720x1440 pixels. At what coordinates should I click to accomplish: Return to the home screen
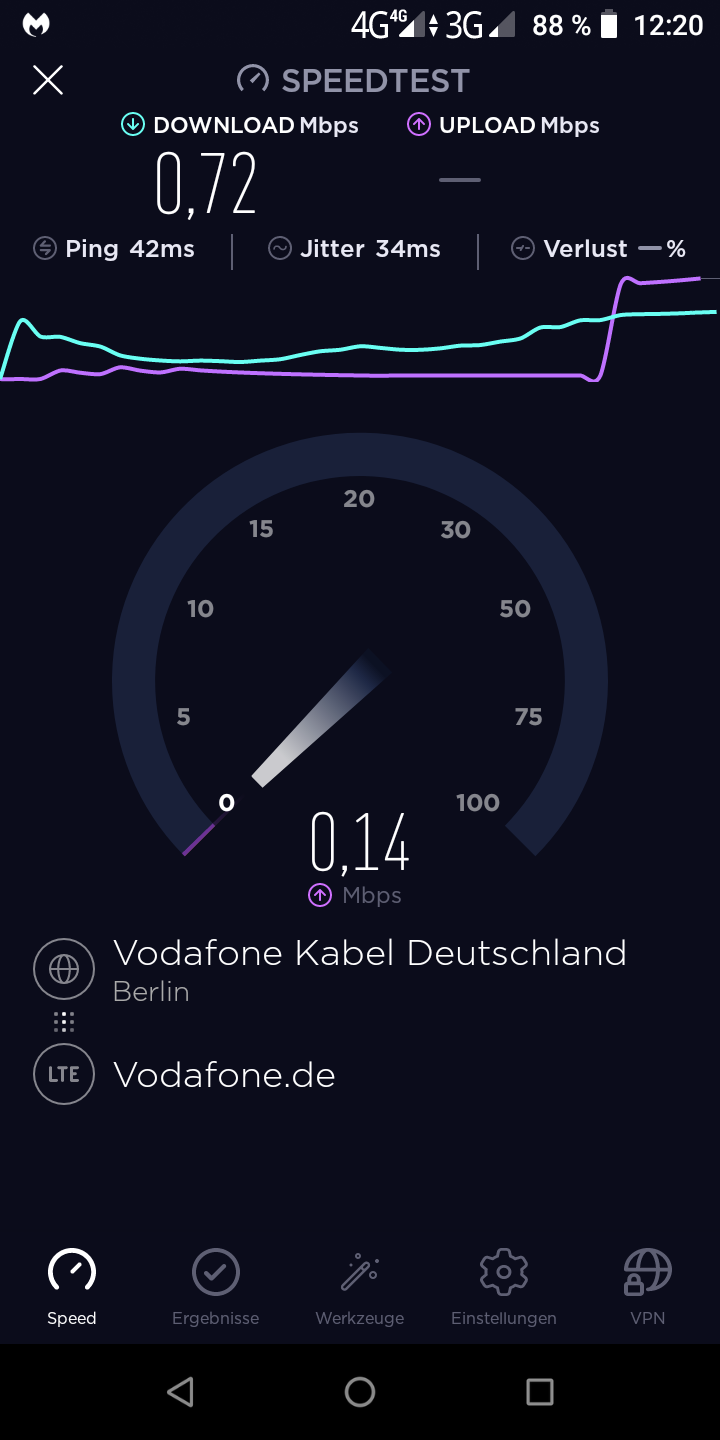coord(360,1392)
